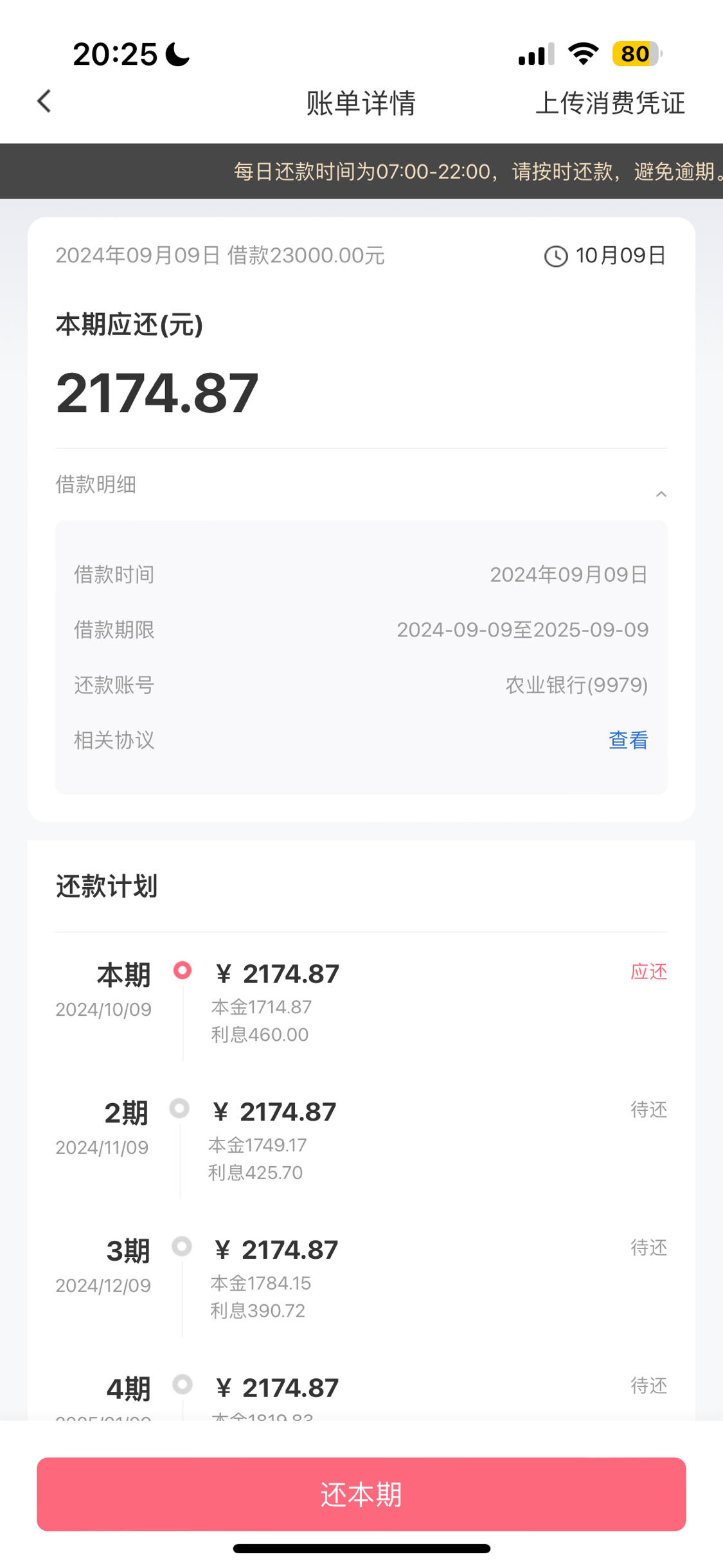This screenshot has height=1568, width=723.
Task: Collapse the 借款明细 section
Action: coord(661,494)
